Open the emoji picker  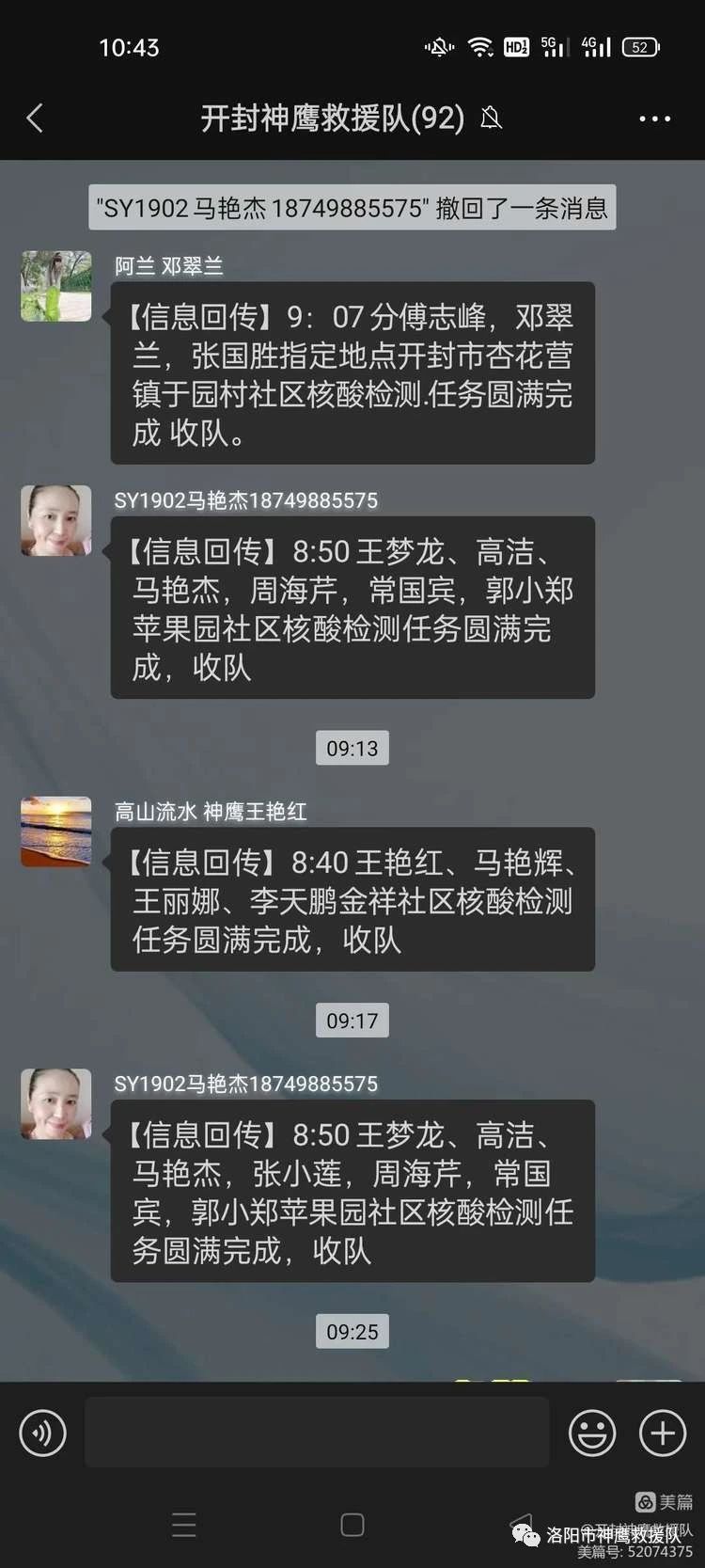pyautogui.click(x=592, y=1433)
